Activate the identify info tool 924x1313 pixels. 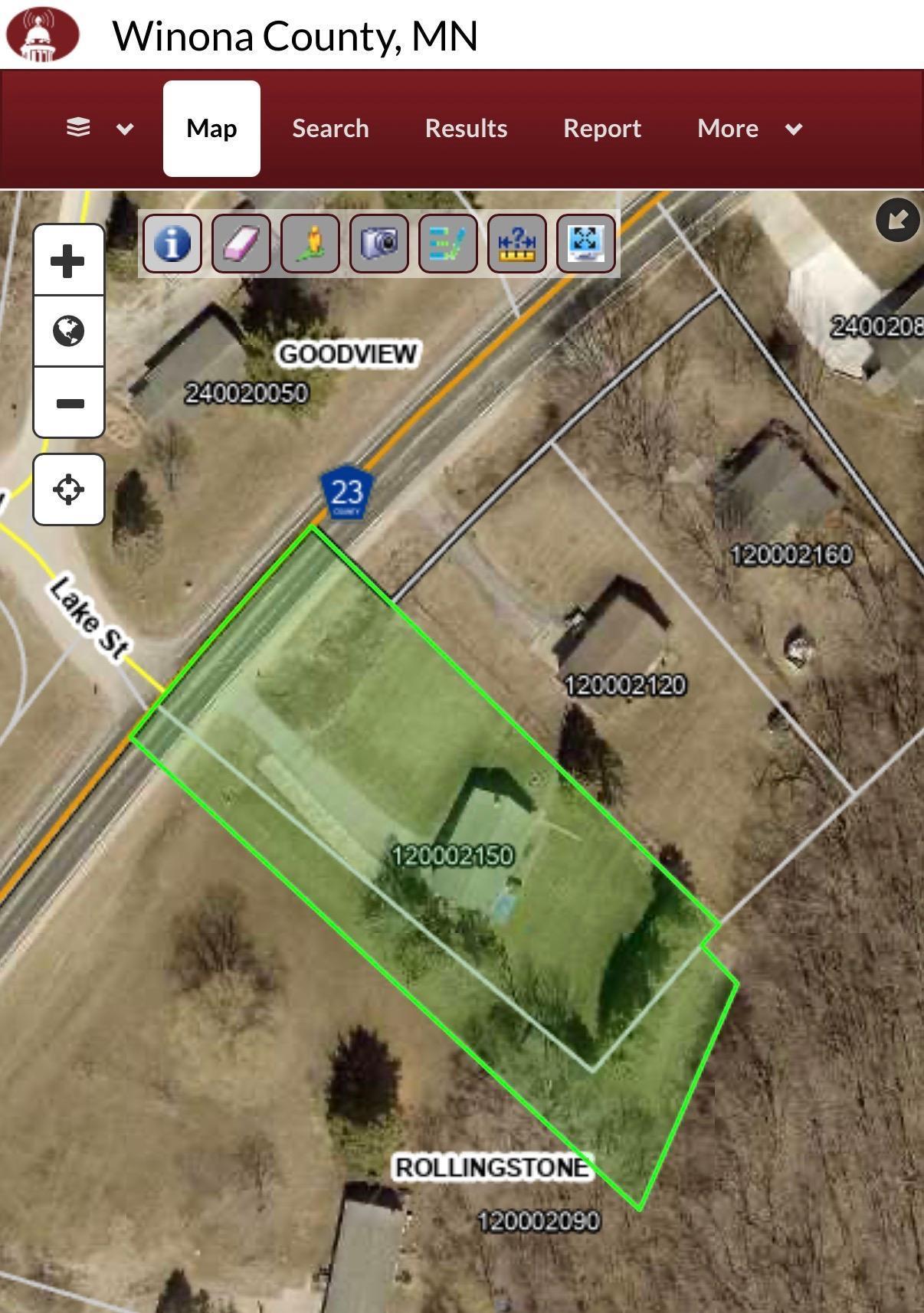pyautogui.click(x=172, y=244)
